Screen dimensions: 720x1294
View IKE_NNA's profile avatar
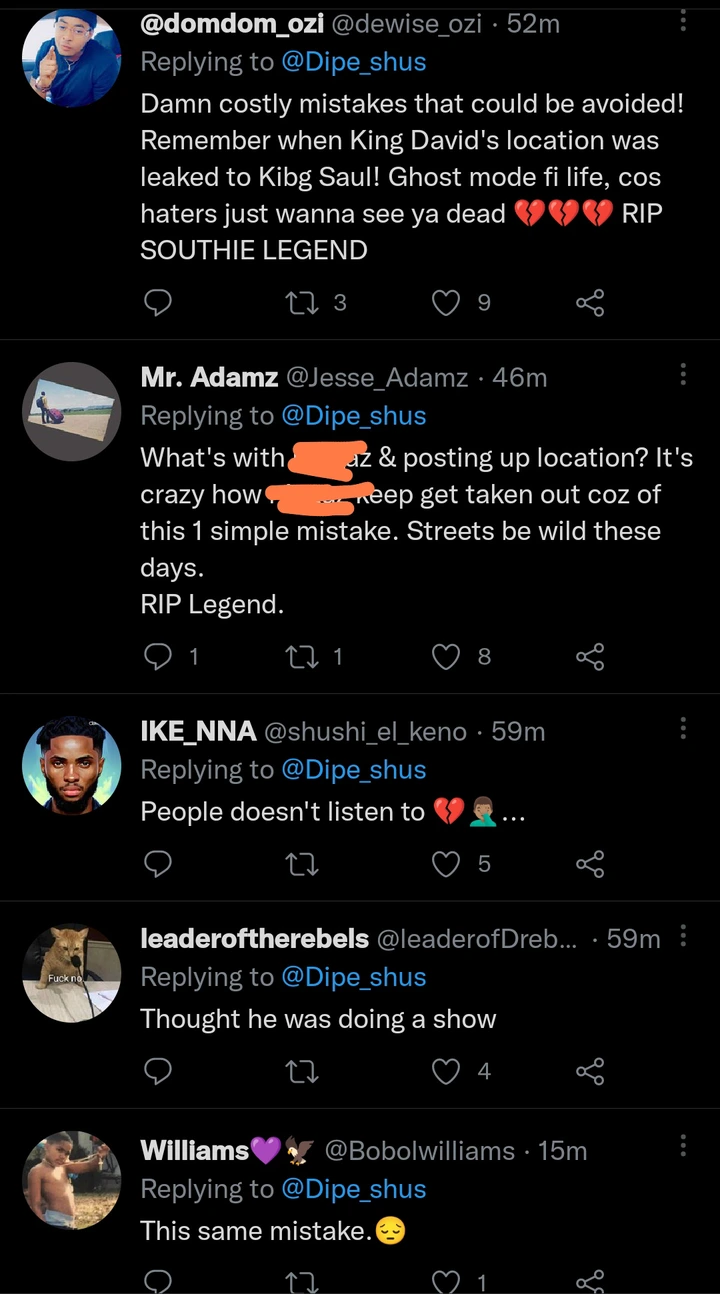click(71, 765)
